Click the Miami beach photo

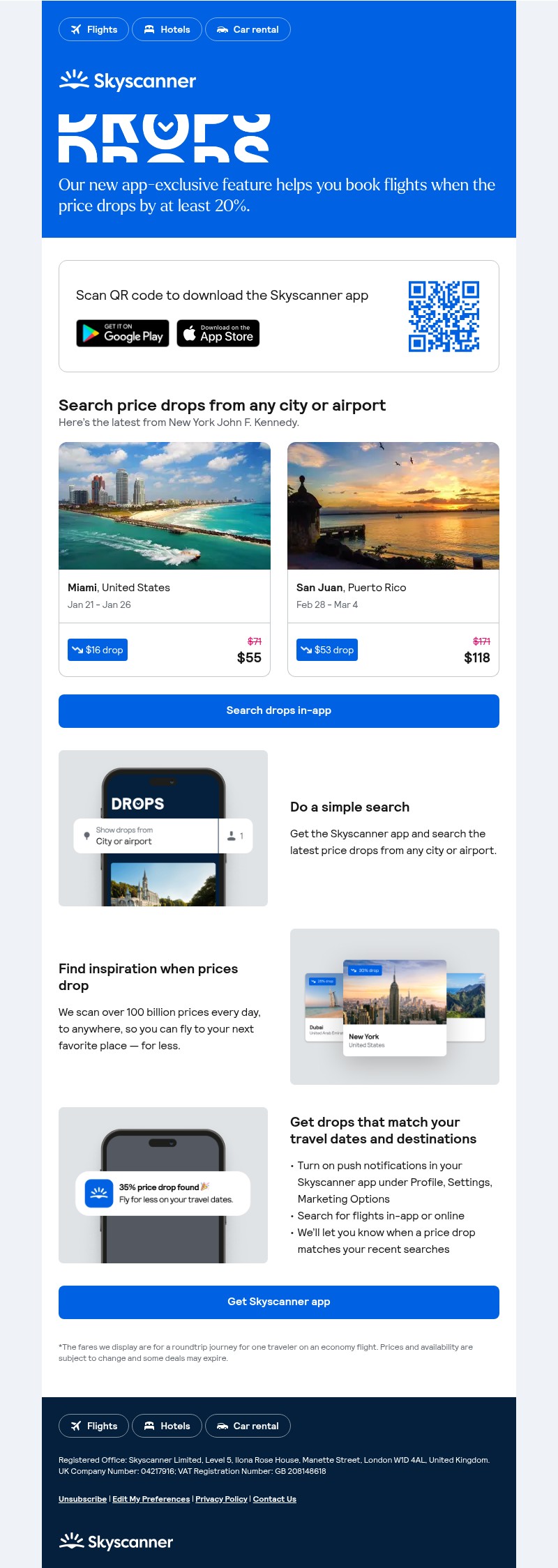pyautogui.click(x=165, y=506)
